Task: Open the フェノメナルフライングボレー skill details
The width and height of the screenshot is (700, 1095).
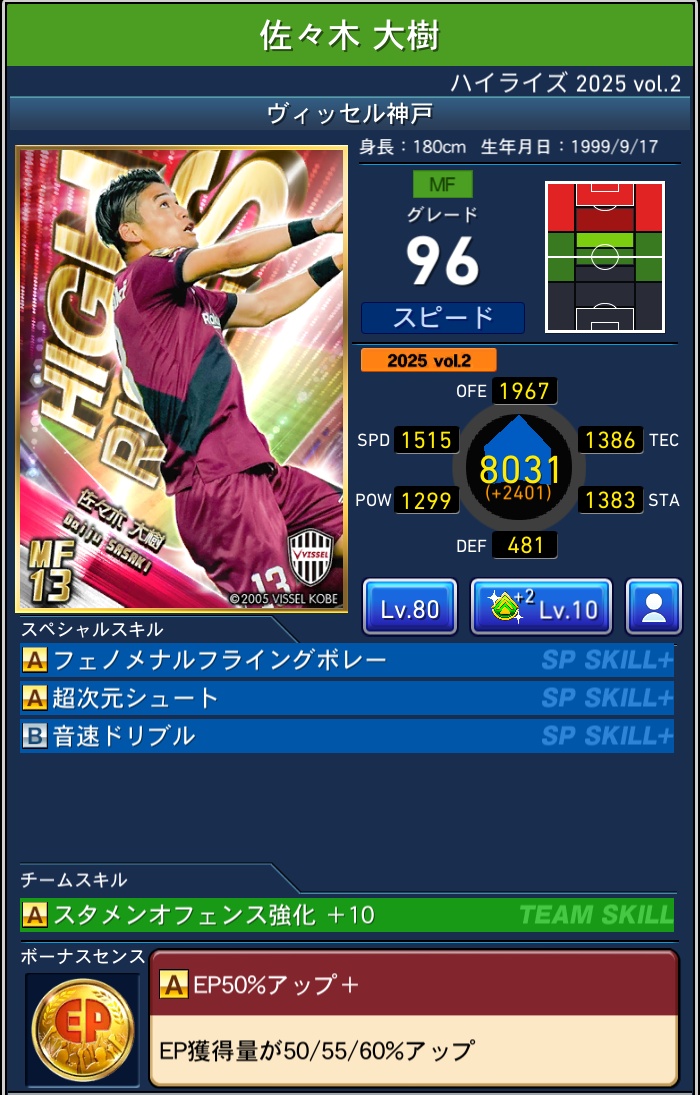Action: point(346,660)
